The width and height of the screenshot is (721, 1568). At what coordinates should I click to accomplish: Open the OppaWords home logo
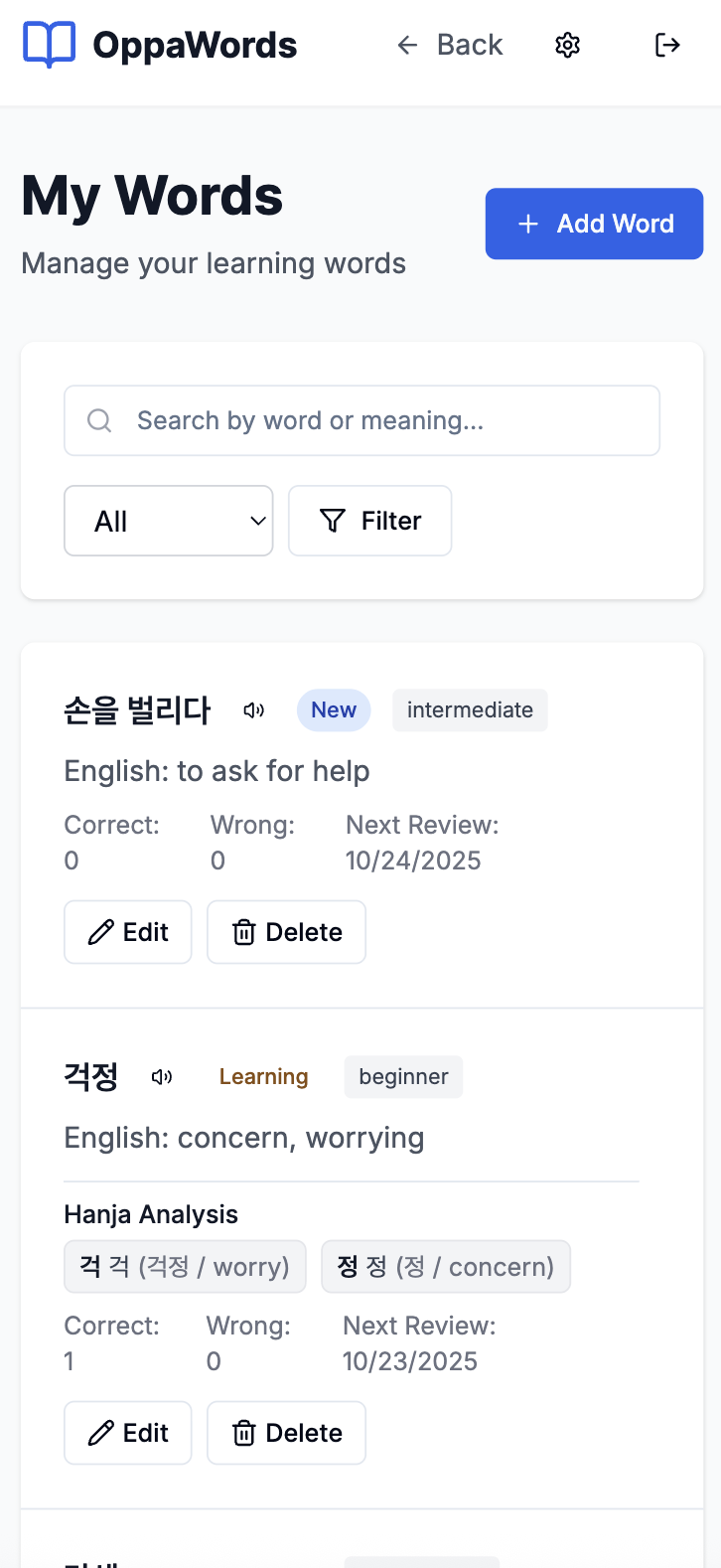click(x=159, y=45)
